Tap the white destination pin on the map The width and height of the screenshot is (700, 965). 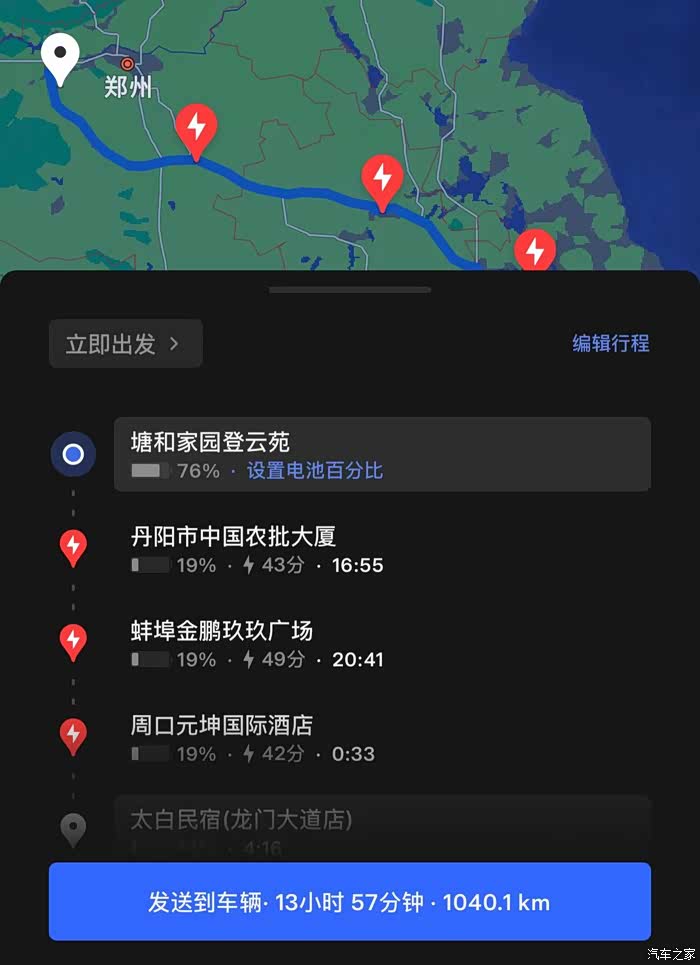tap(60, 59)
